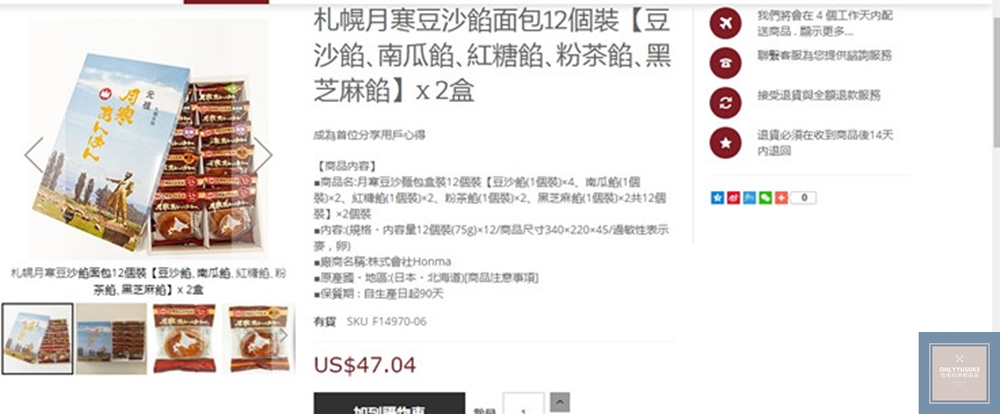Show the previous product image
Screen dimensions: 1000x414
pyautogui.click(x=33, y=155)
